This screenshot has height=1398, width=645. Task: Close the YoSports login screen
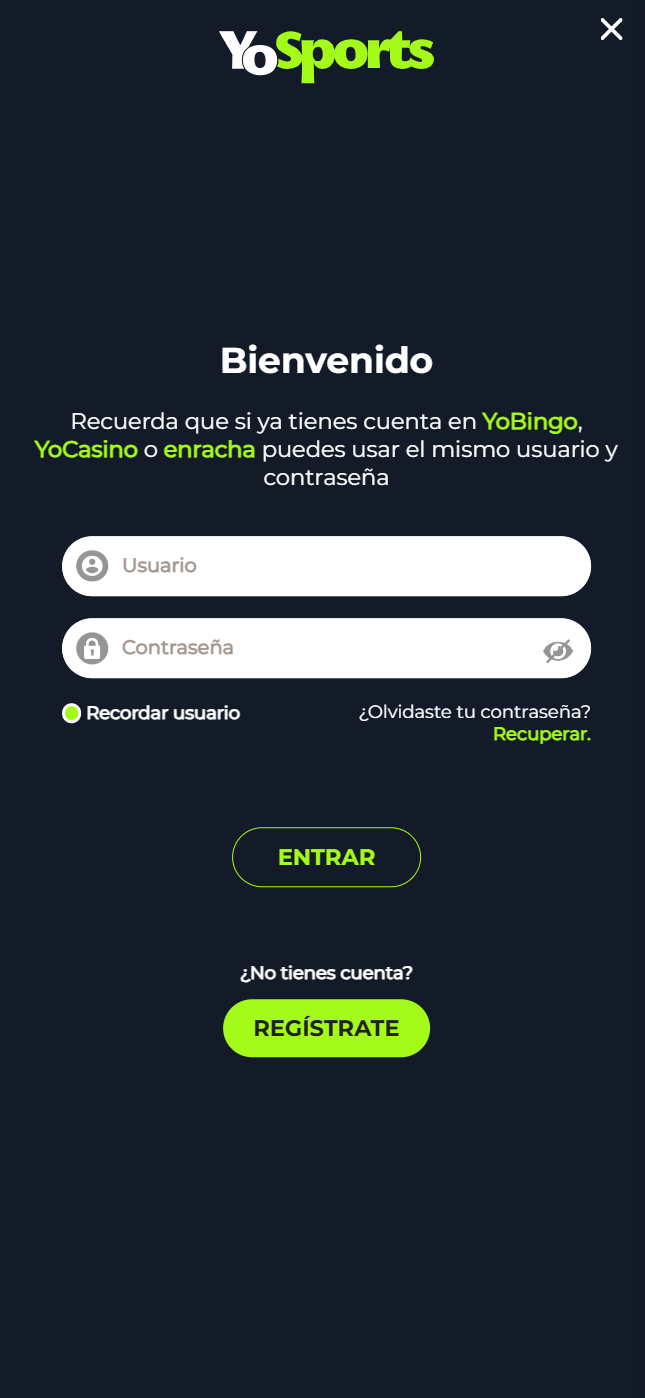611,30
